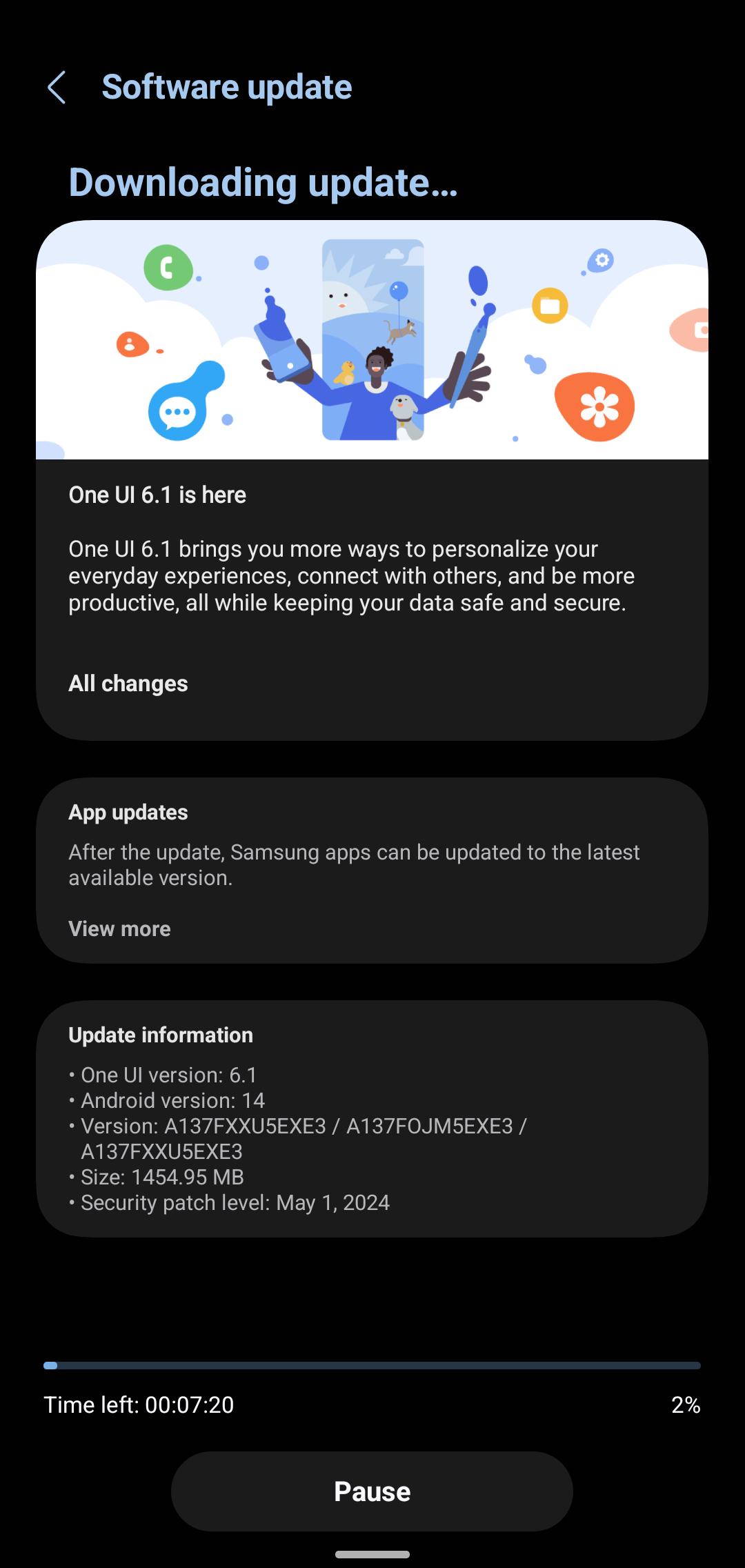The width and height of the screenshot is (745, 1568).
Task: Pause the update download
Action: click(x=372, y=1491)
